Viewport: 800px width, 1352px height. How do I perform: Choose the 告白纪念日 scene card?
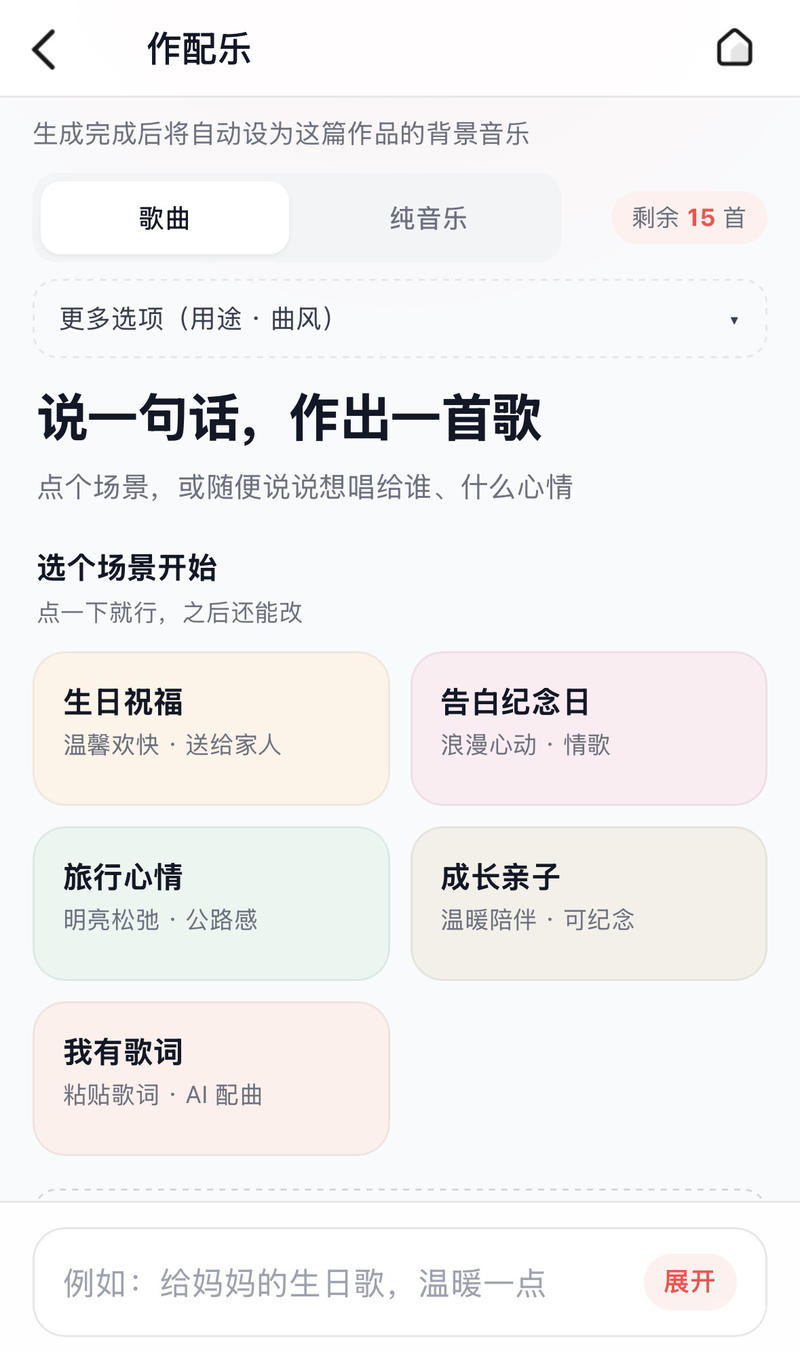589,728
